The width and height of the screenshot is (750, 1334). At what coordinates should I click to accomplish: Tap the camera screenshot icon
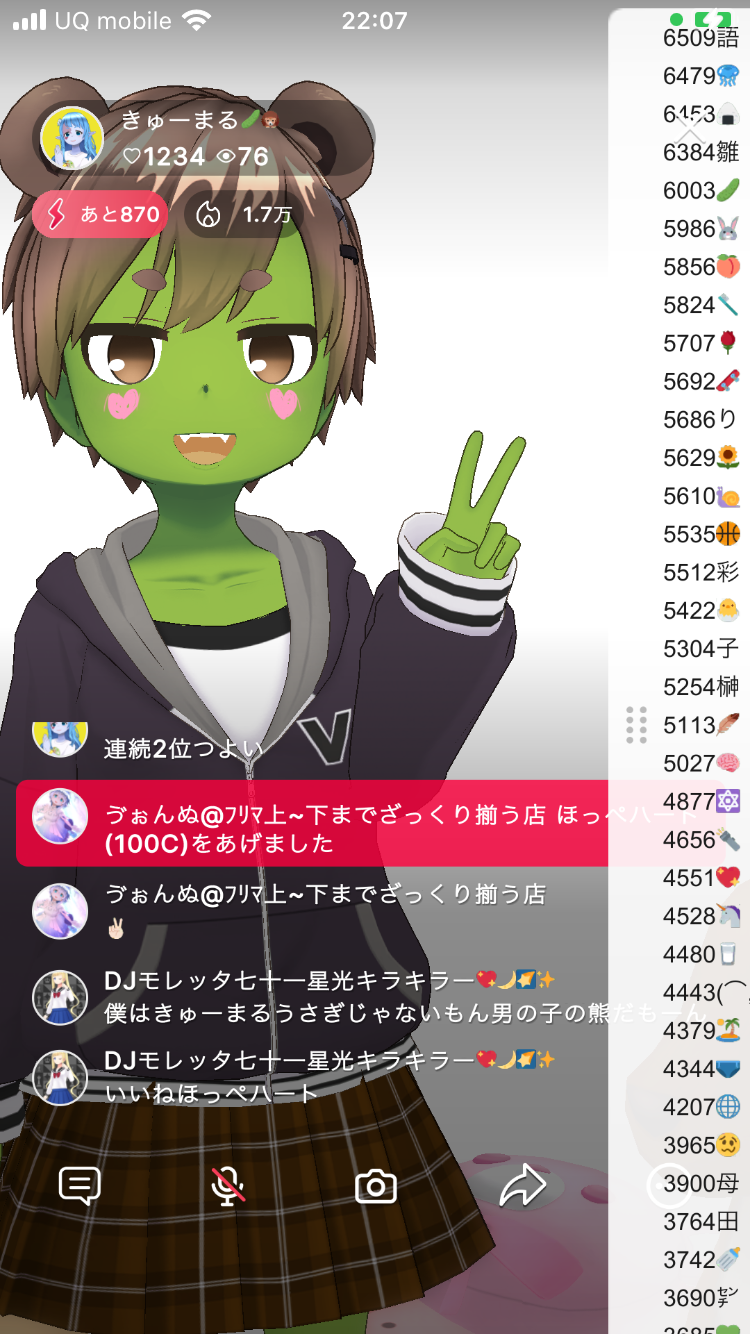(x=376, y=1187)
